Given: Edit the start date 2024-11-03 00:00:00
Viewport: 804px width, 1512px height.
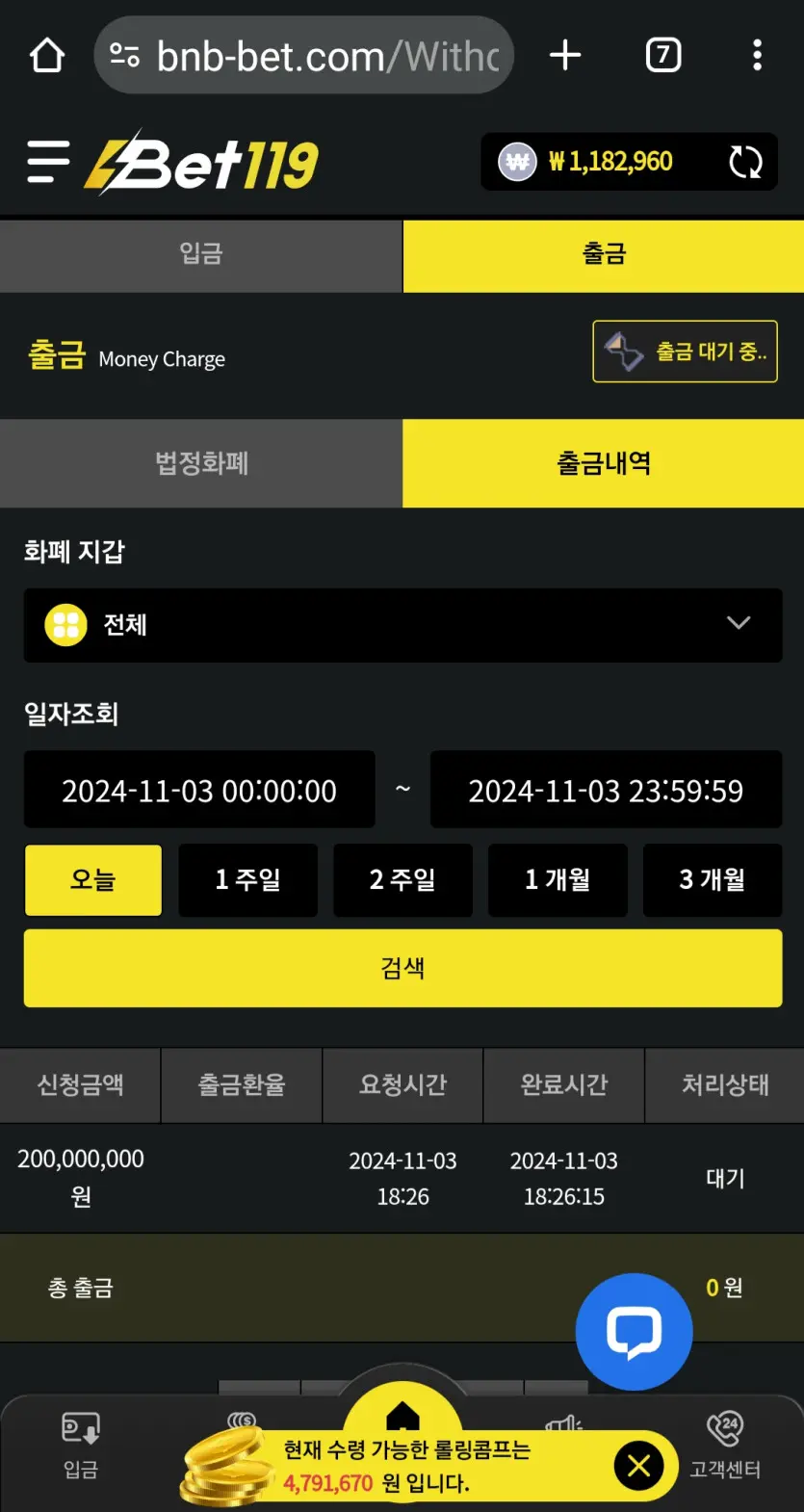Looking at the screenshot, I should [199, 790].
